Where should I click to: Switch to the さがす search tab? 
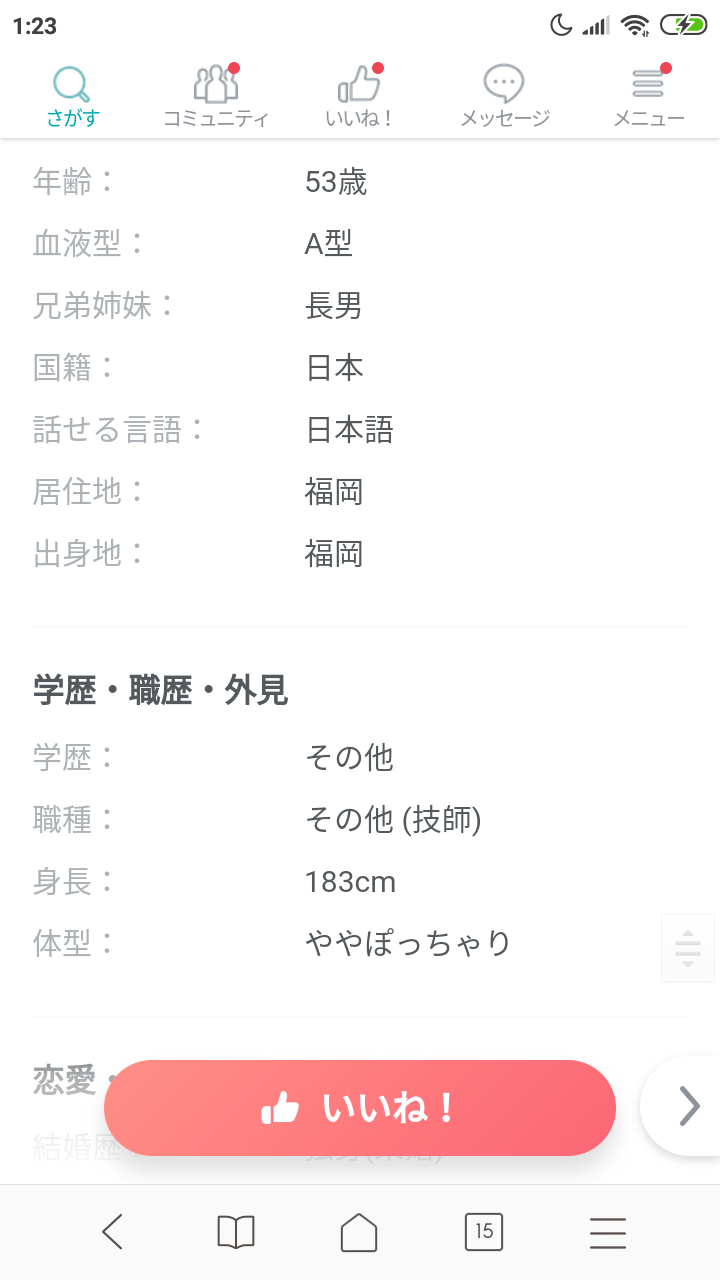pyautogui.click(x=73, y=97)
